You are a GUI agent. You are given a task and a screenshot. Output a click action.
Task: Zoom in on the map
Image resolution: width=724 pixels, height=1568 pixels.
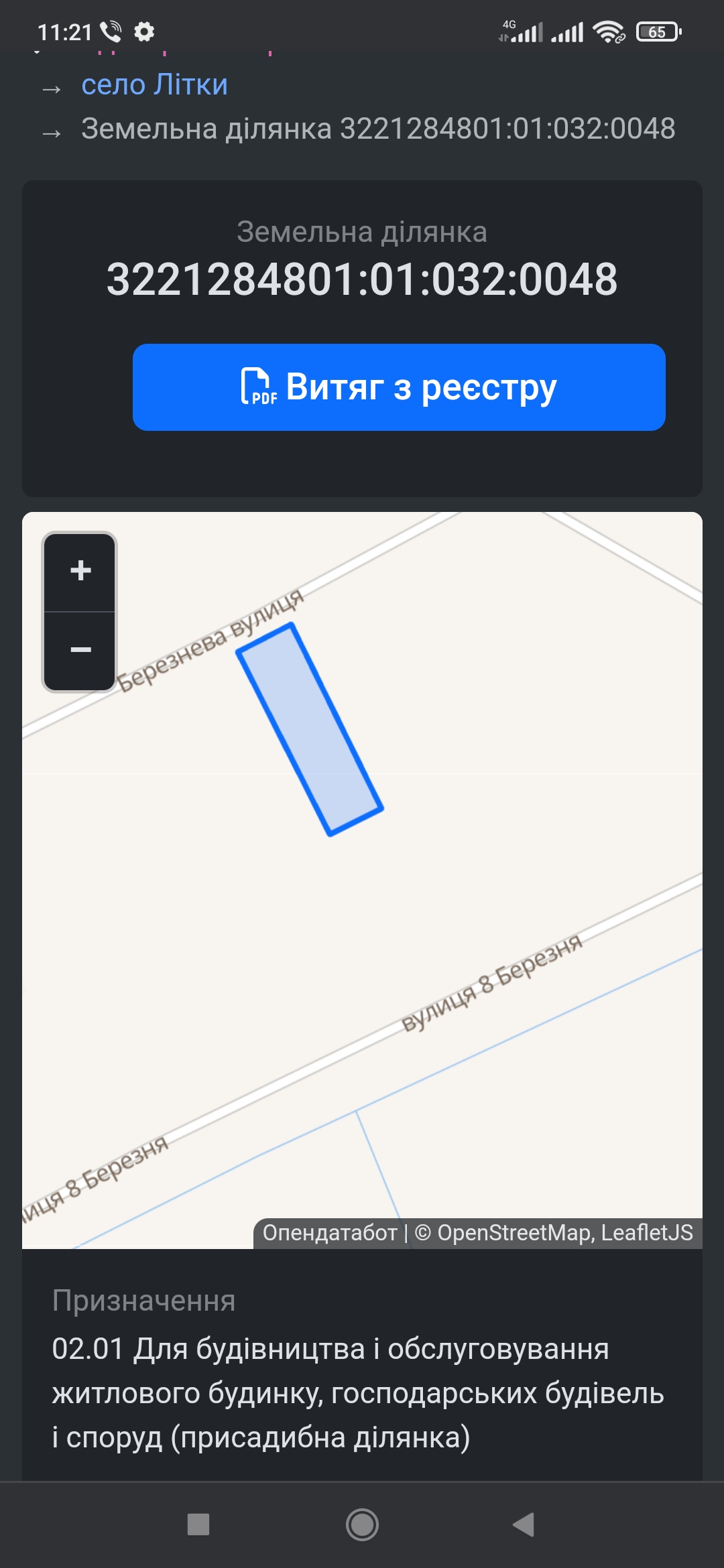[80, 571]
